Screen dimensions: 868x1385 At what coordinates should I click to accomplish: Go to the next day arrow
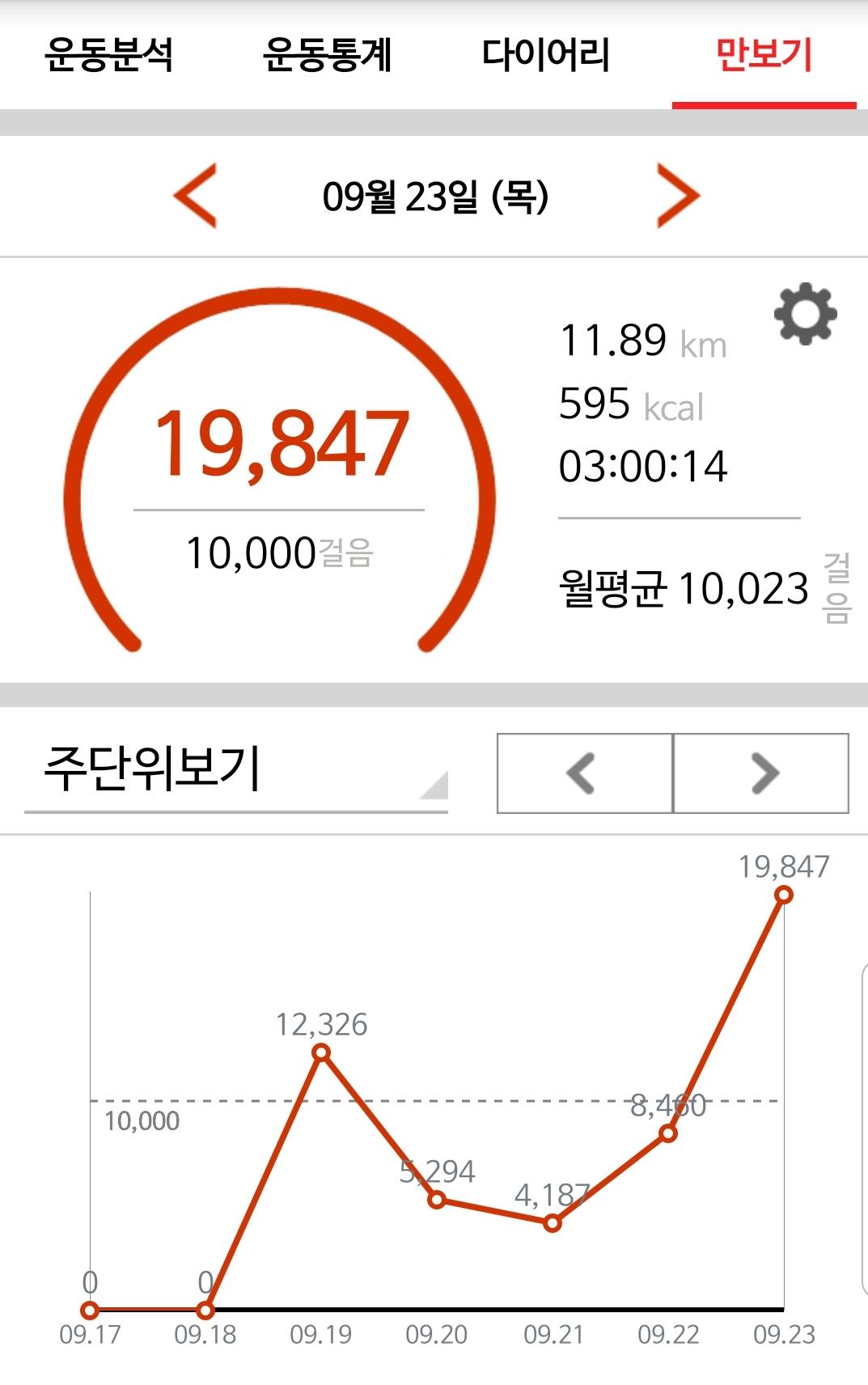[x=677, y=195]
